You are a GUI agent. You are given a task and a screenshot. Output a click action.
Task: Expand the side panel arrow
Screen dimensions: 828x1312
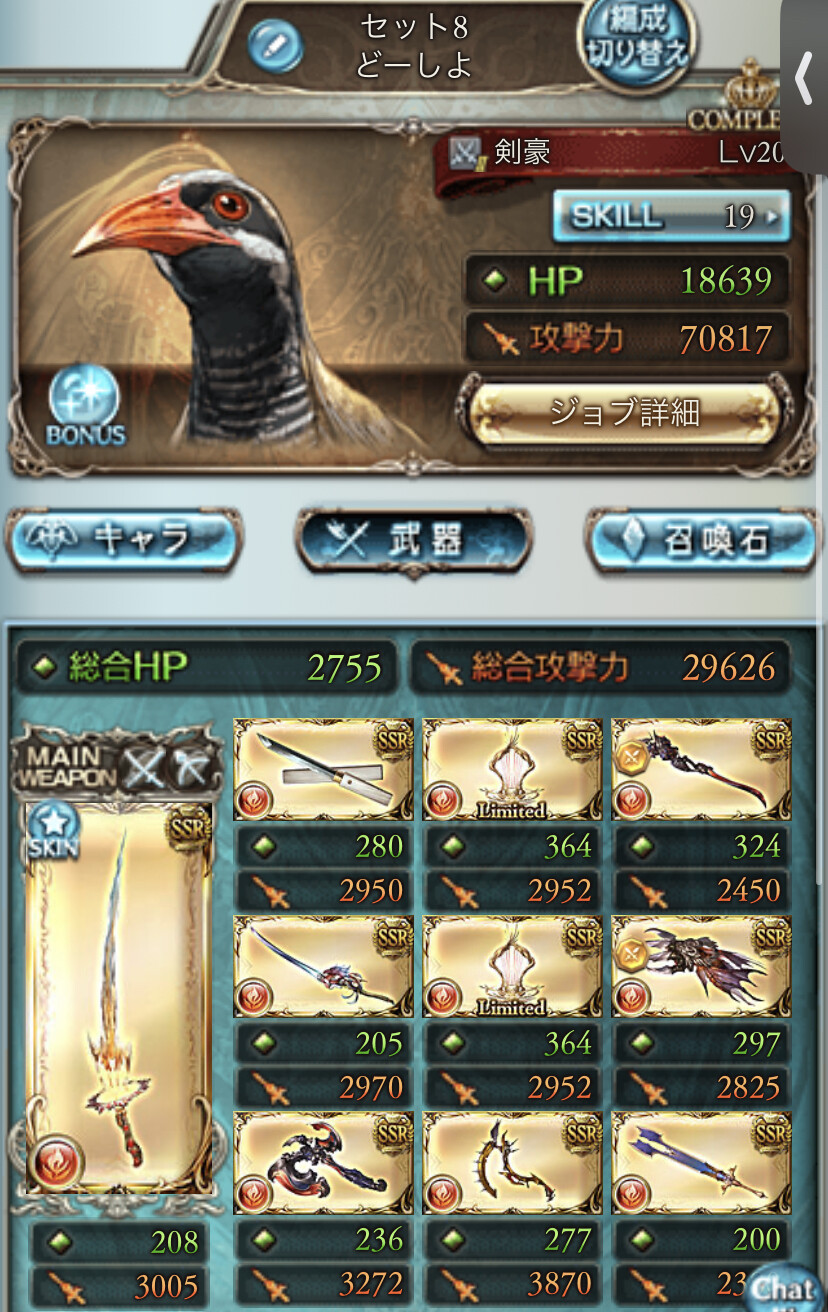804,80
